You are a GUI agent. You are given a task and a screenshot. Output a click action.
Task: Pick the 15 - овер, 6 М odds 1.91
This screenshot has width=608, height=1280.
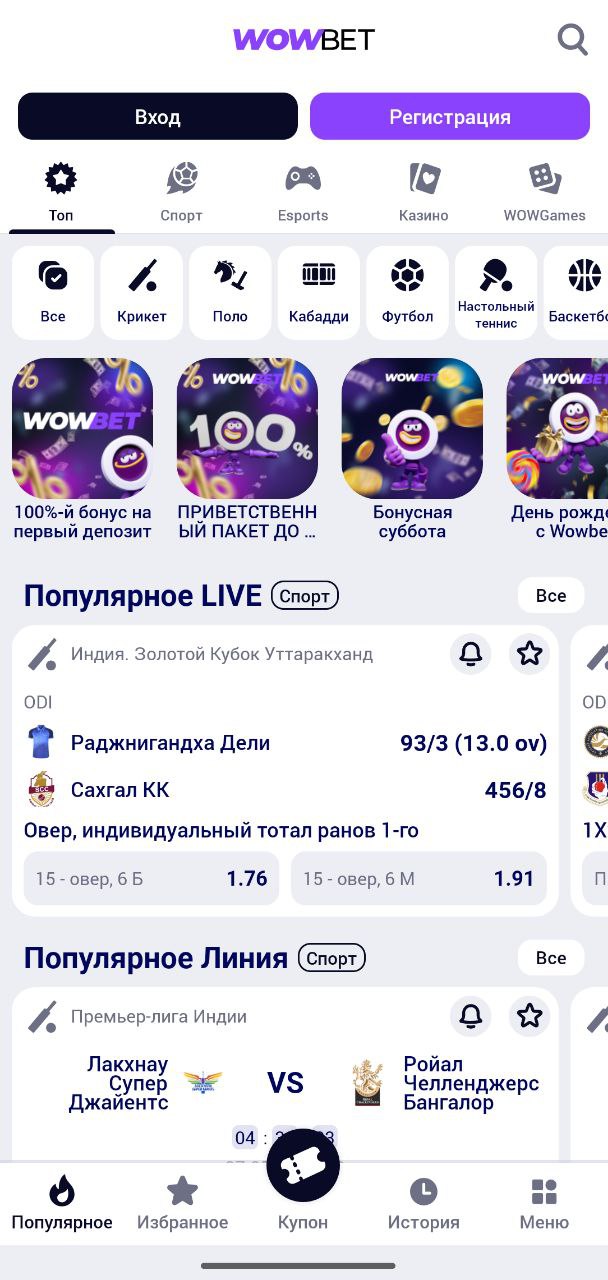(419, 879)
